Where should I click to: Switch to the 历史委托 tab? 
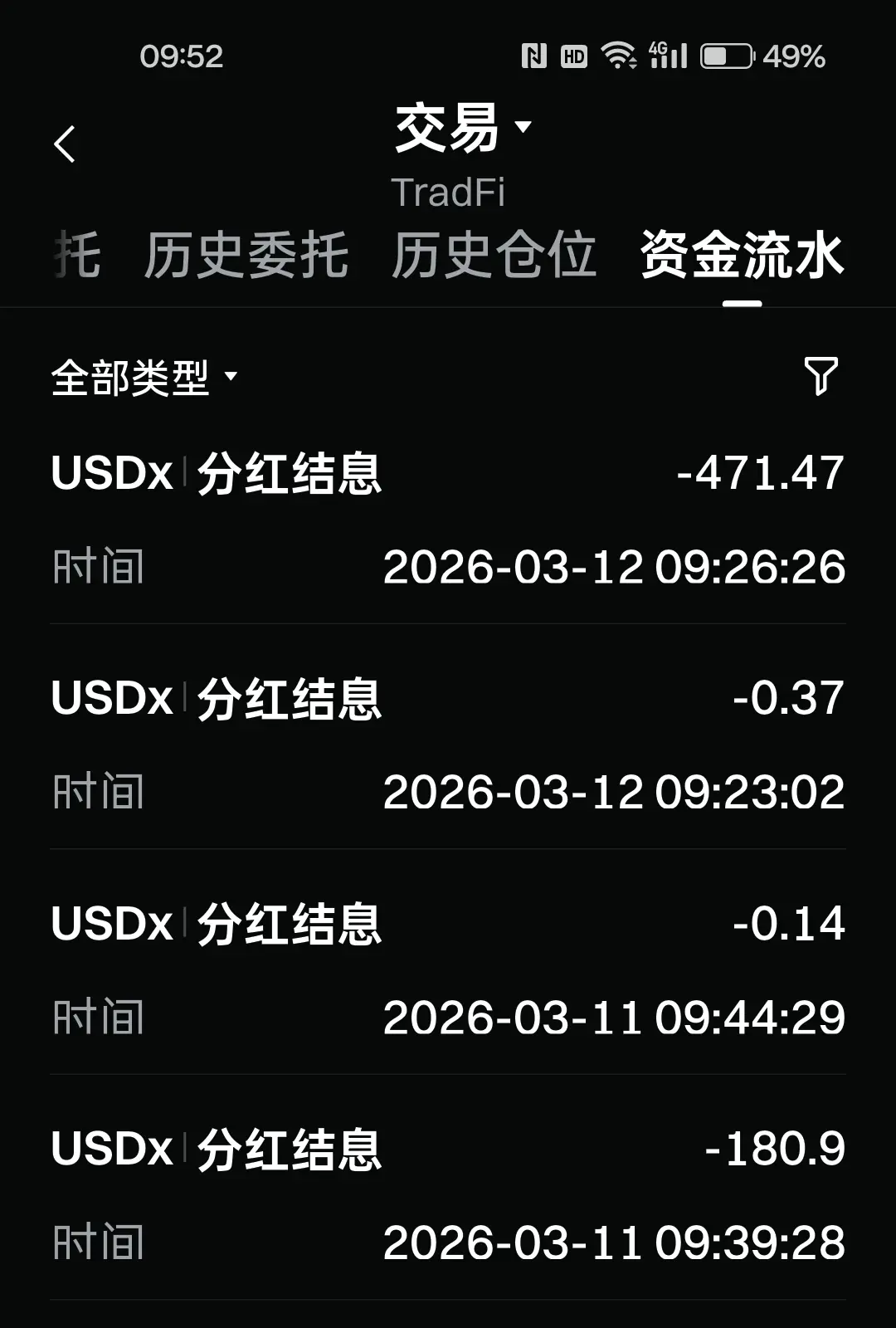pyautogui.click(x=246, y=255)
